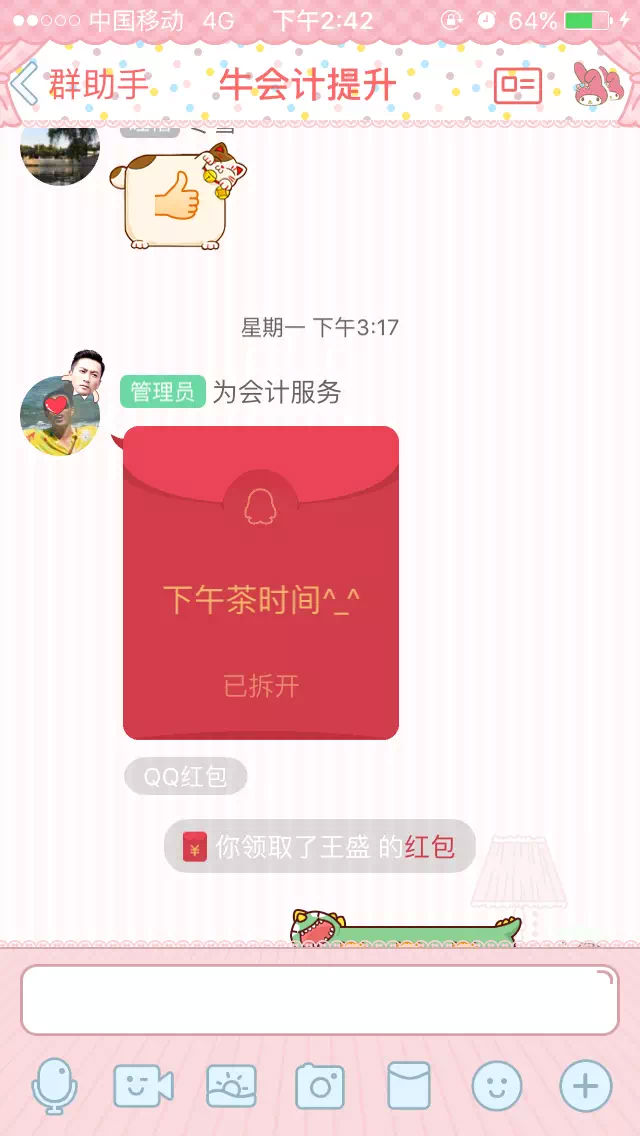The width and height of the screenshot is (640, 1136).
Task: Open the emoji picker
Action: [x=497, y=1086]
